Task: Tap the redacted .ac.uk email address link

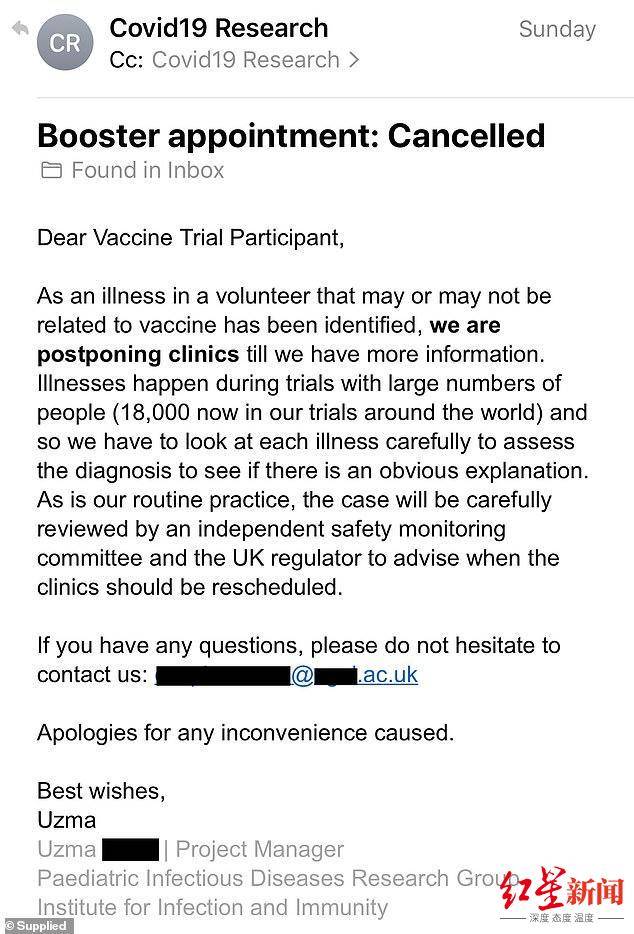Action: tap(286, 675)
